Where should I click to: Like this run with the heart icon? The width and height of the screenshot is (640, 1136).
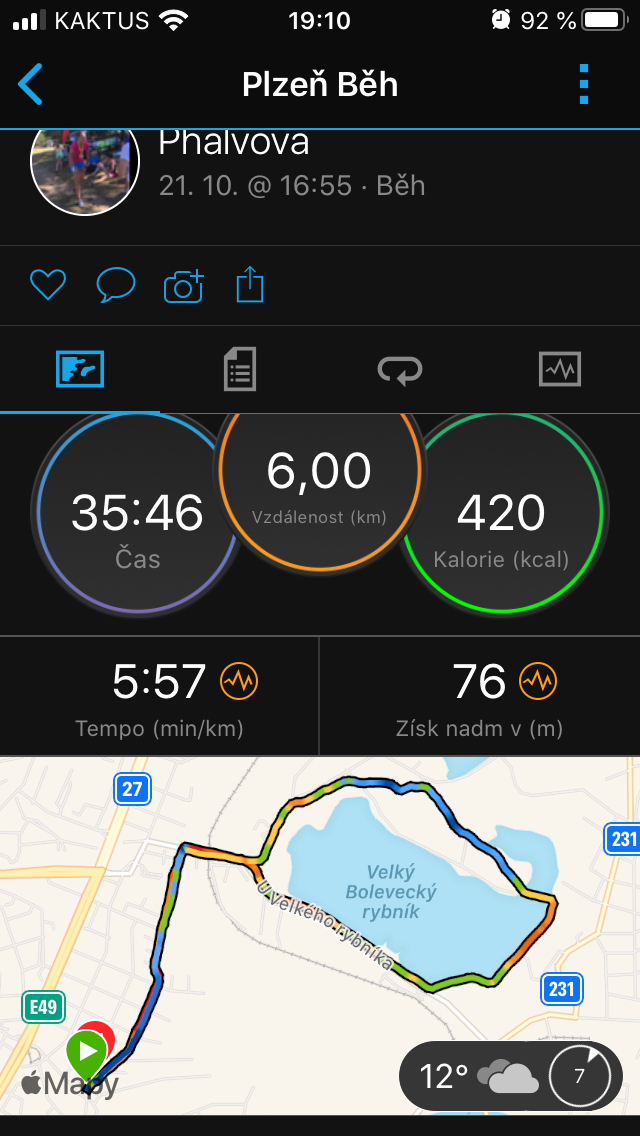(x=48, y=285)
